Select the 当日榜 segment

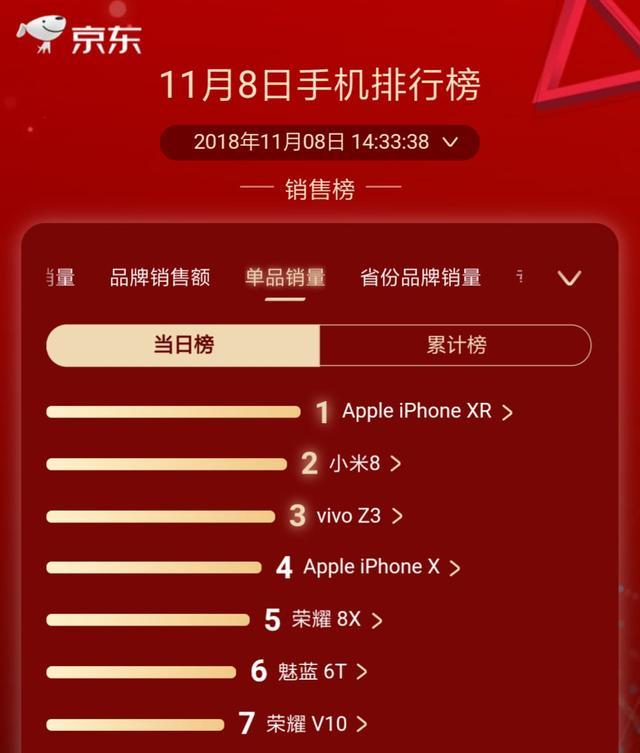click(x=183, y=346)
